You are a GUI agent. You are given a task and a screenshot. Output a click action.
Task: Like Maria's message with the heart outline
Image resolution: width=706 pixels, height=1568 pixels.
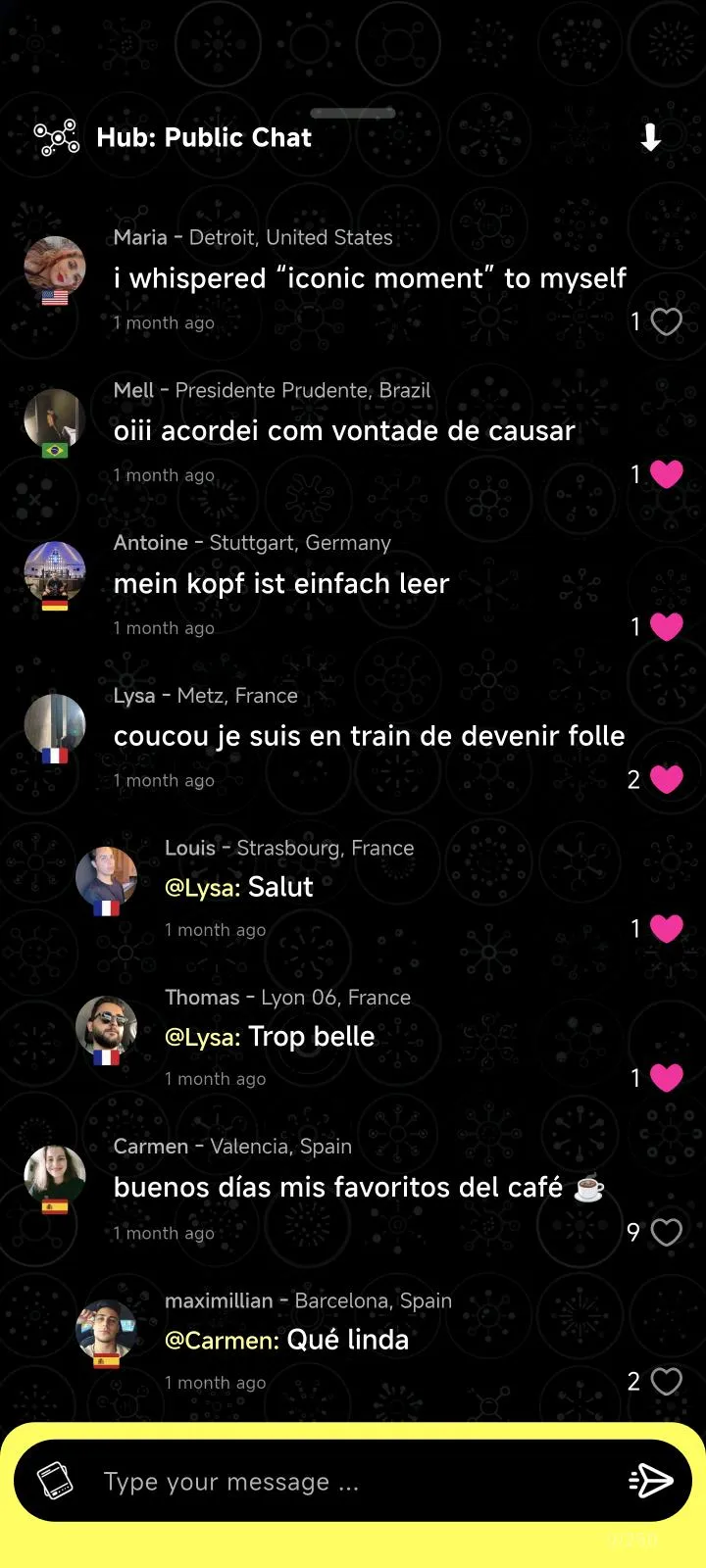[669, 321]
